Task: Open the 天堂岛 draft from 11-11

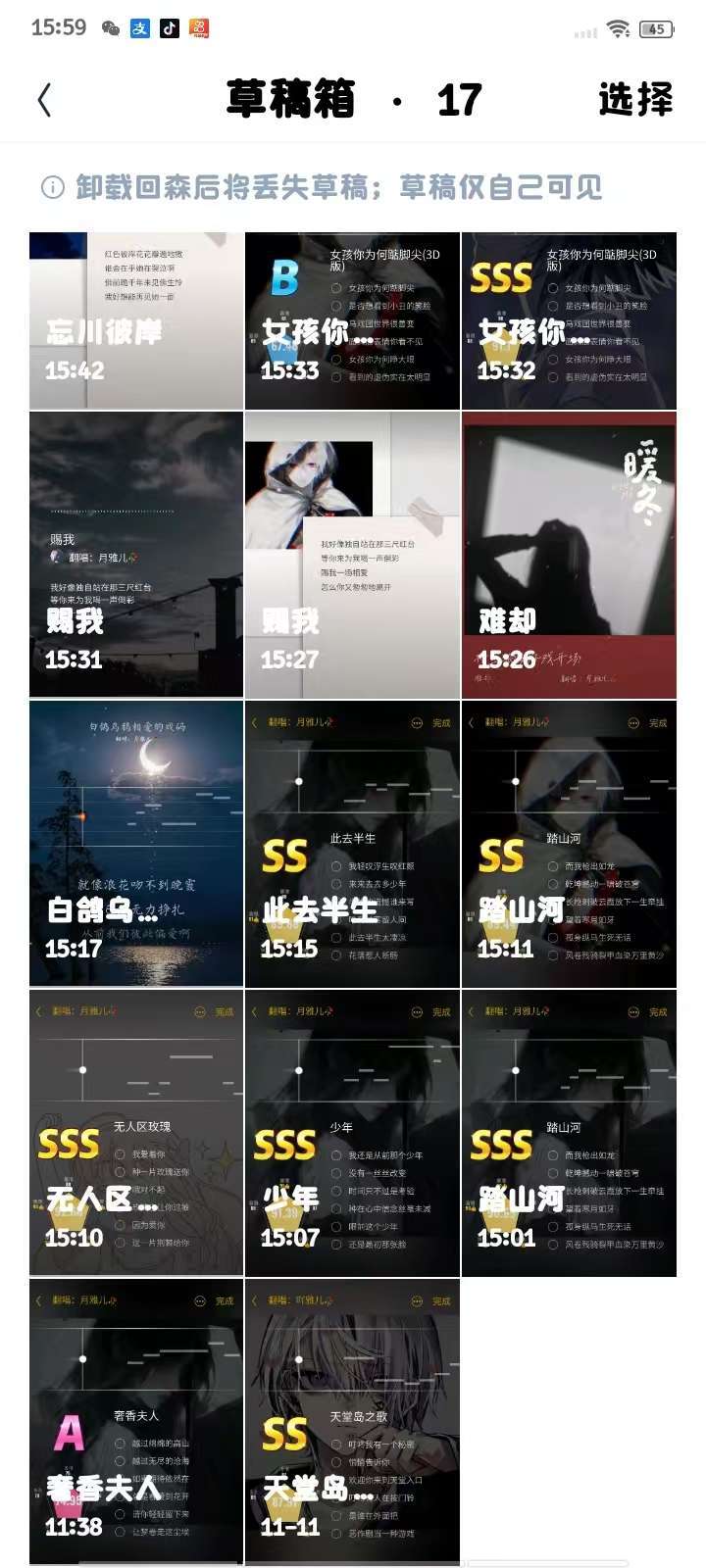Action: coord(352,1422)
